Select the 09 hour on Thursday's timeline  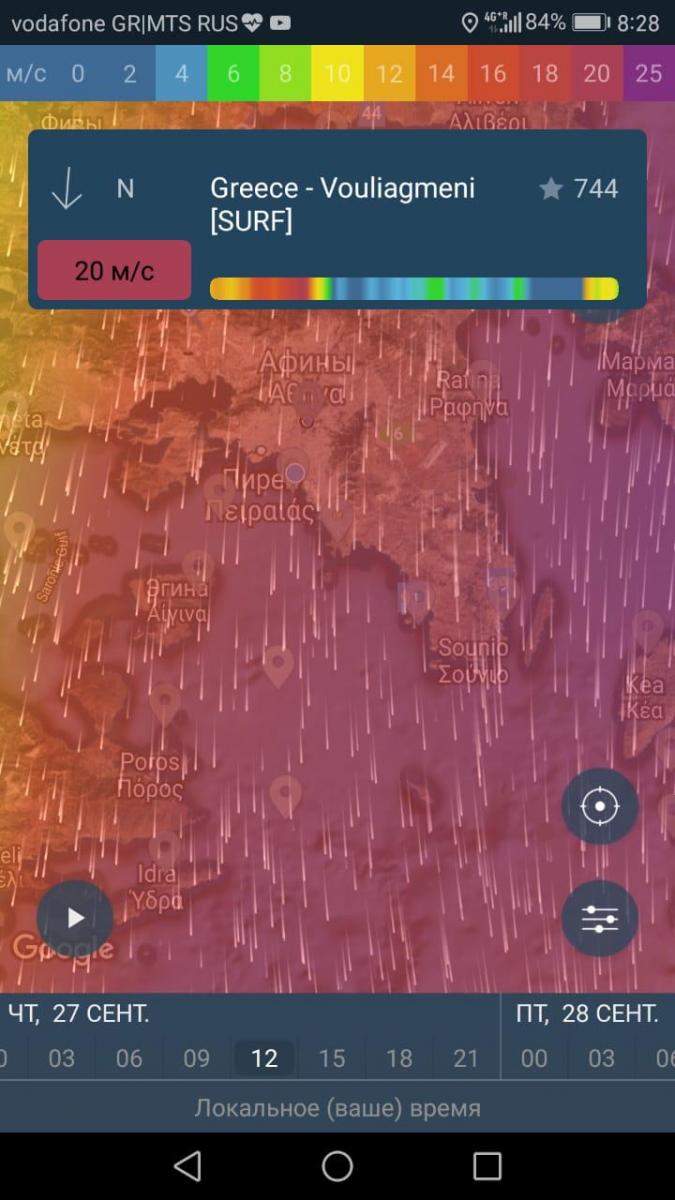(x=197, y=1058)
